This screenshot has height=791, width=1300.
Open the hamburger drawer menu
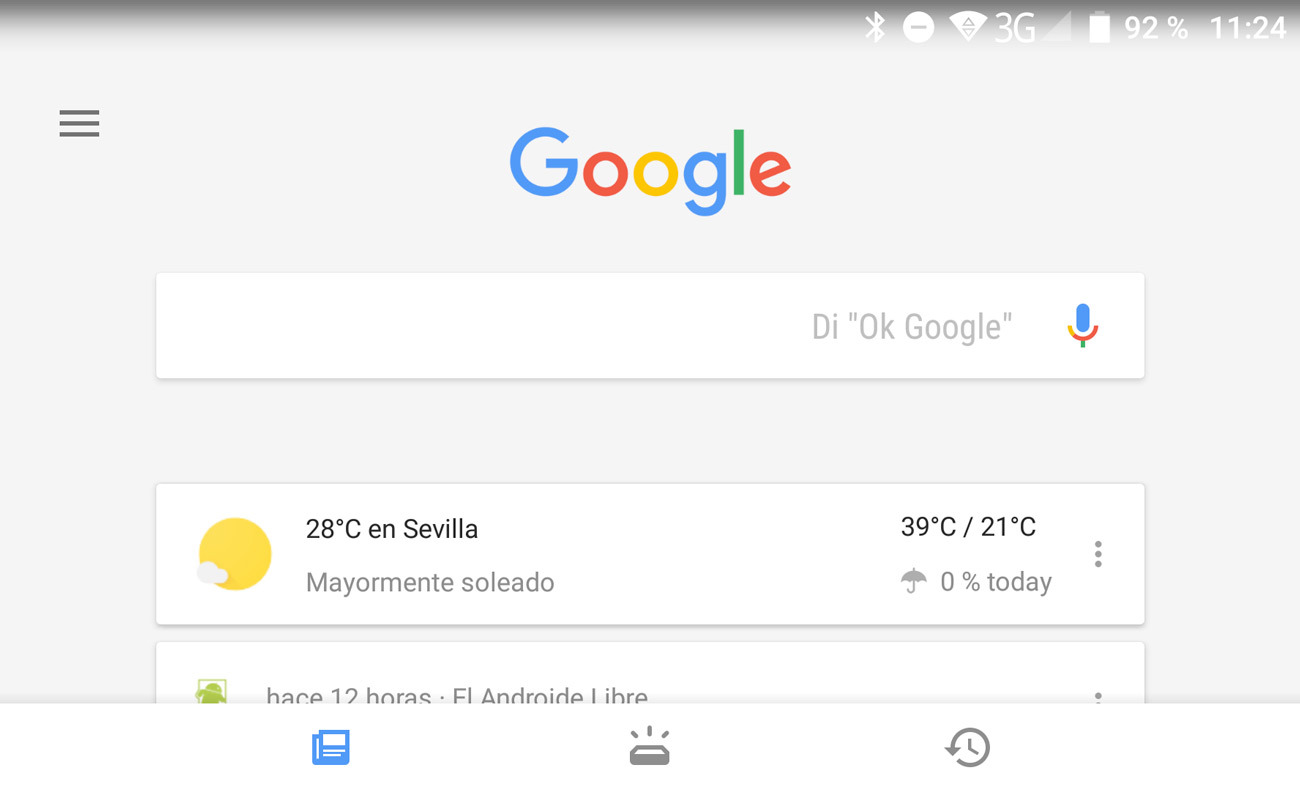pyautogui.click(x=79, y=123)
